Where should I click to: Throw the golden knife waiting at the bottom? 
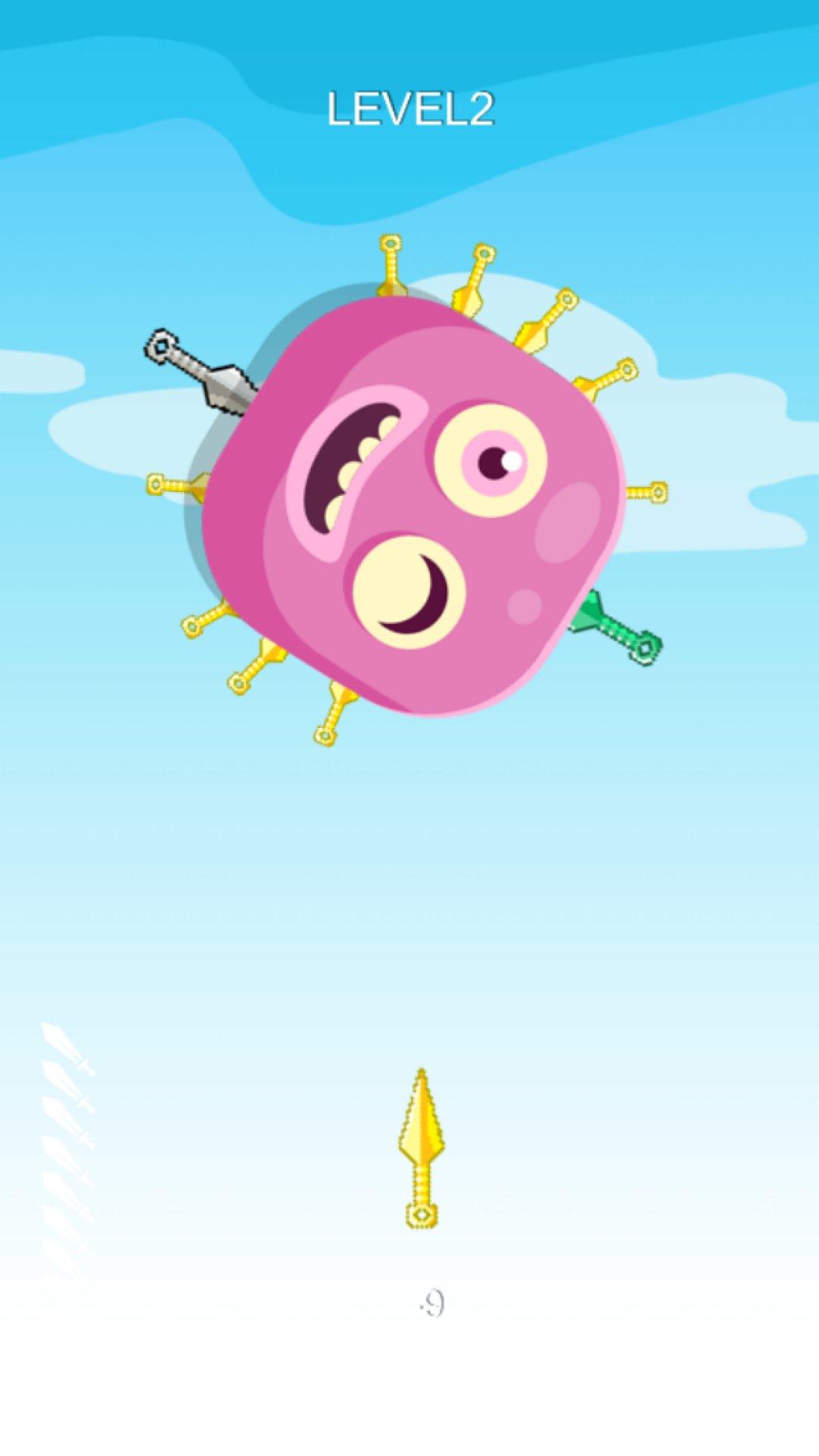tap(421, 1145)
